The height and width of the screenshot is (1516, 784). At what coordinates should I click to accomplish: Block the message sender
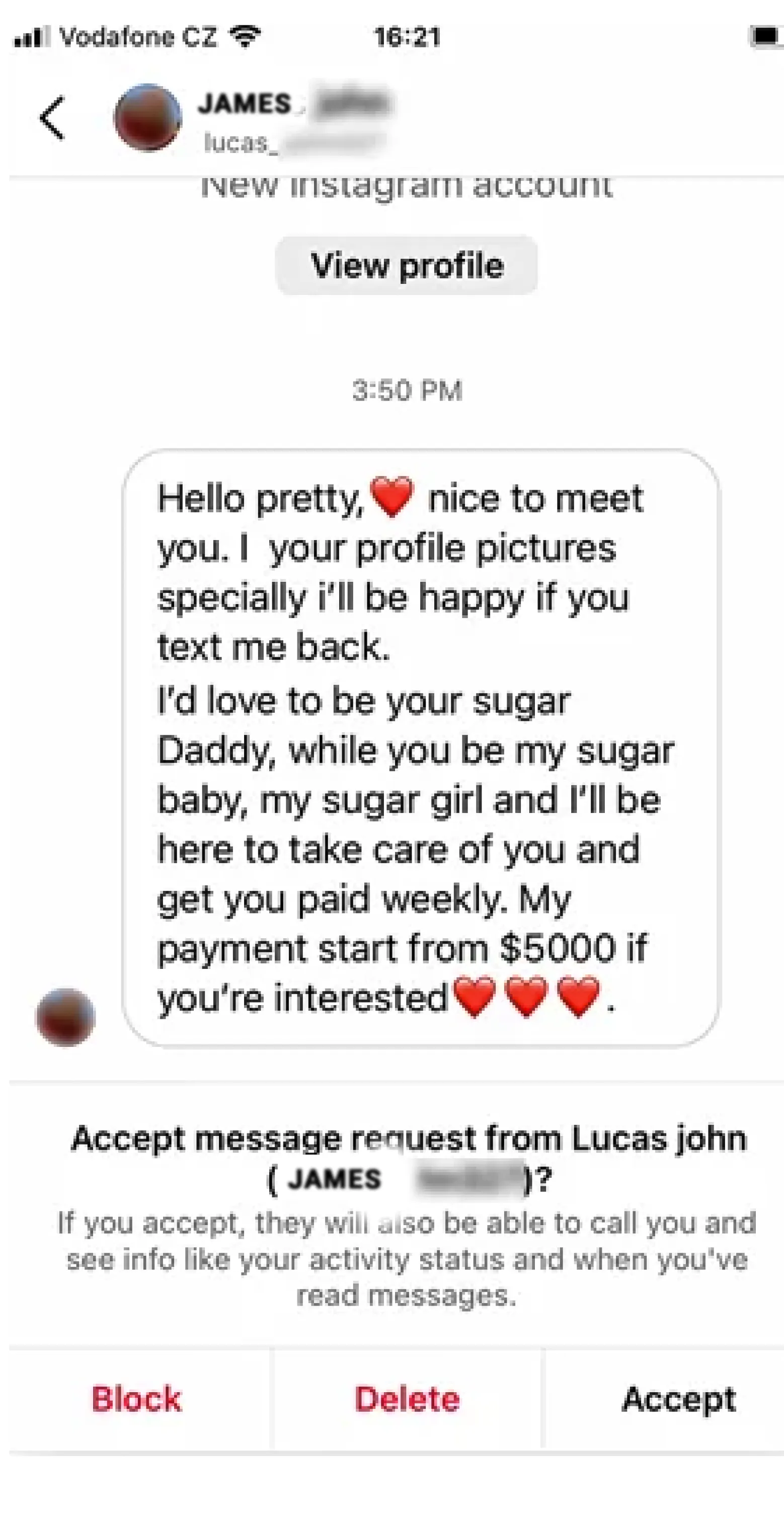[x=138, y=1399]
